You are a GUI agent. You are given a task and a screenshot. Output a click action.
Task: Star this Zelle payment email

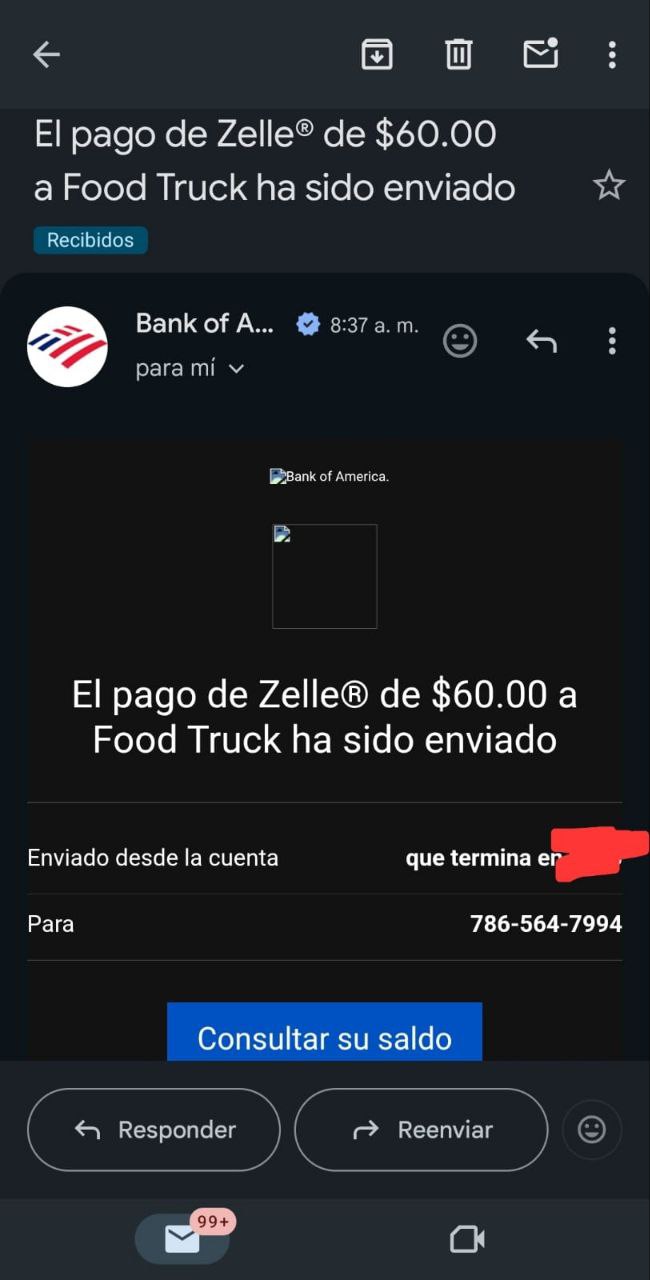click(608, 185)
